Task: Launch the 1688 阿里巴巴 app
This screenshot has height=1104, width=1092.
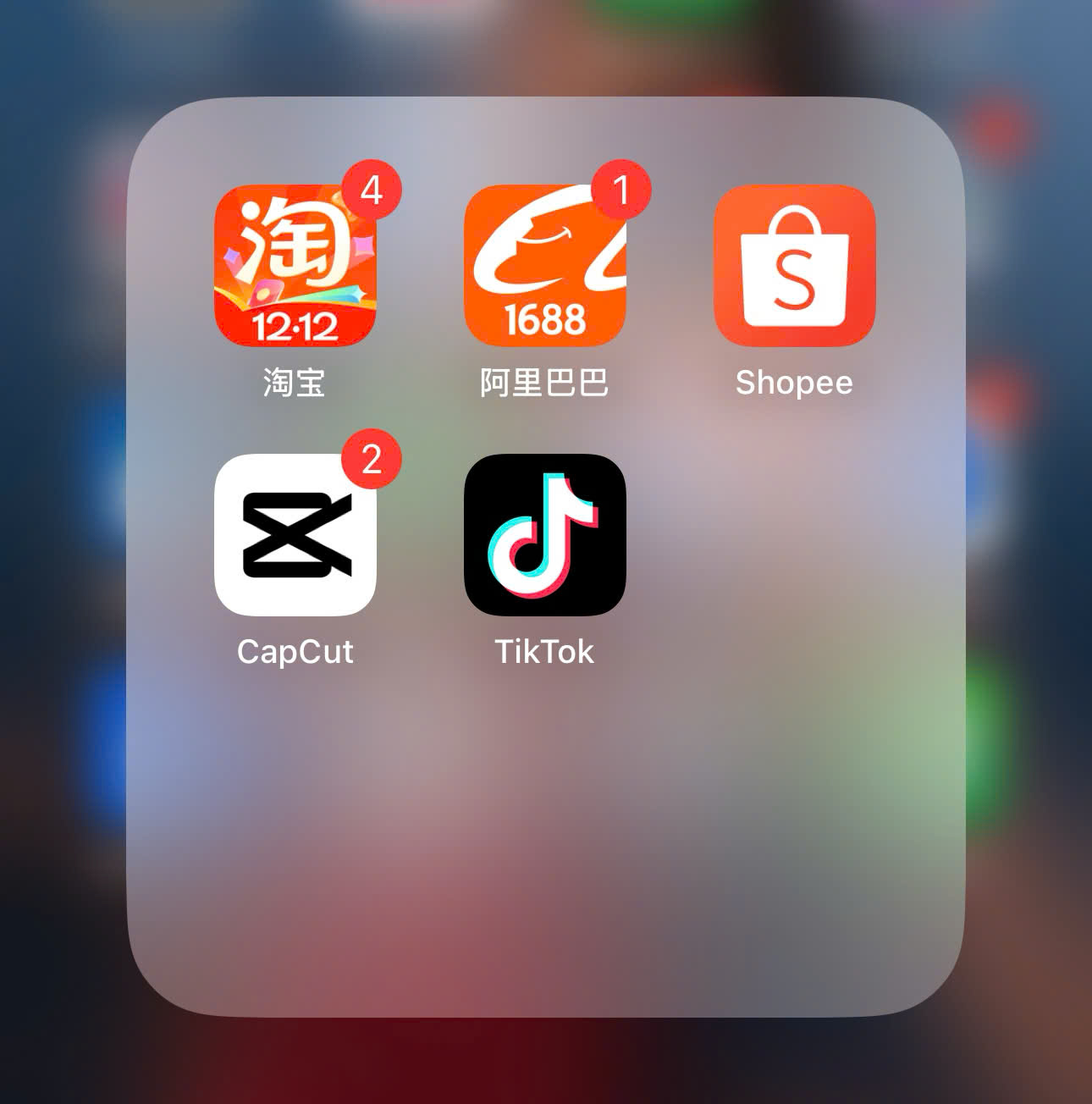Action: click(544, 265)
